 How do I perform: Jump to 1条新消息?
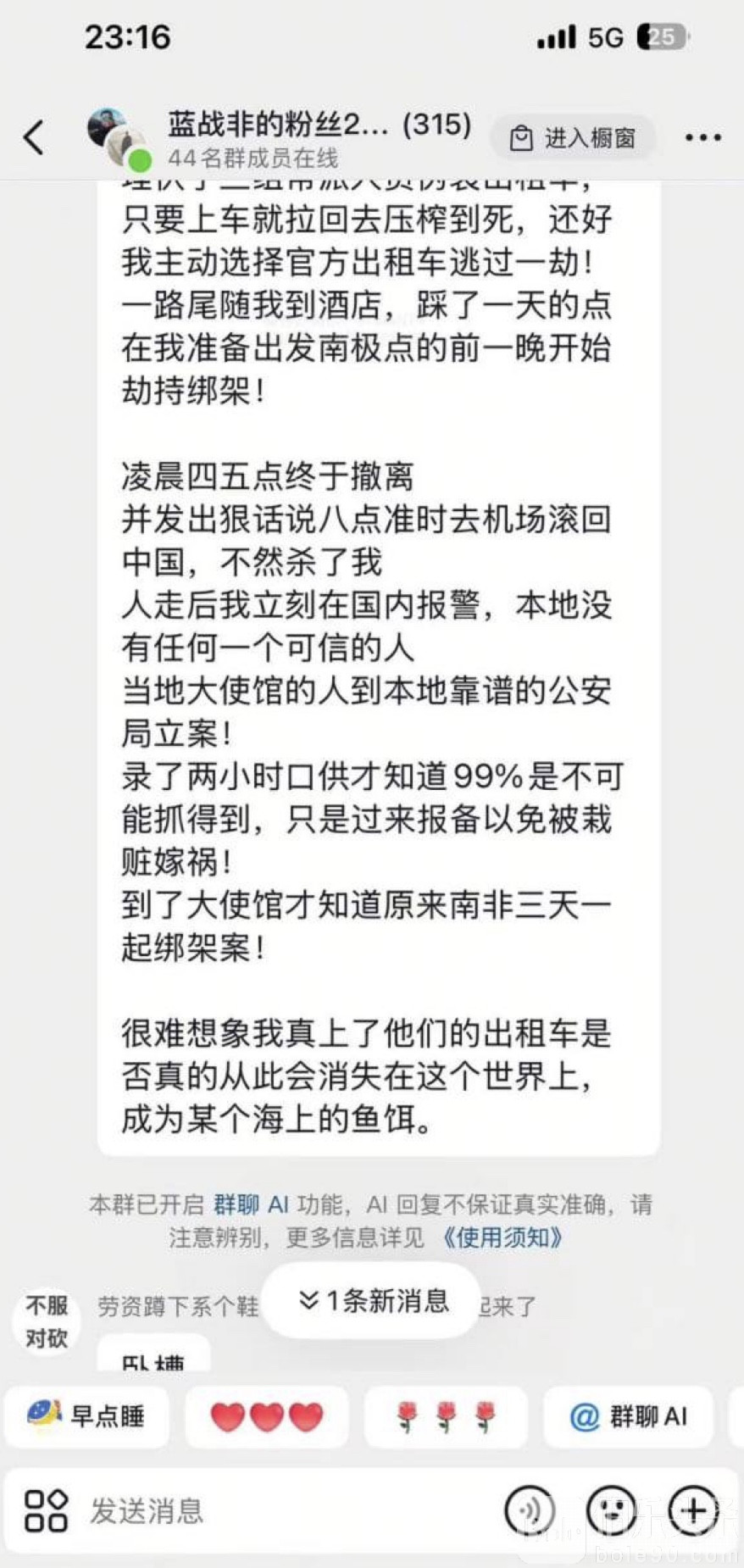coord(373,1300)
